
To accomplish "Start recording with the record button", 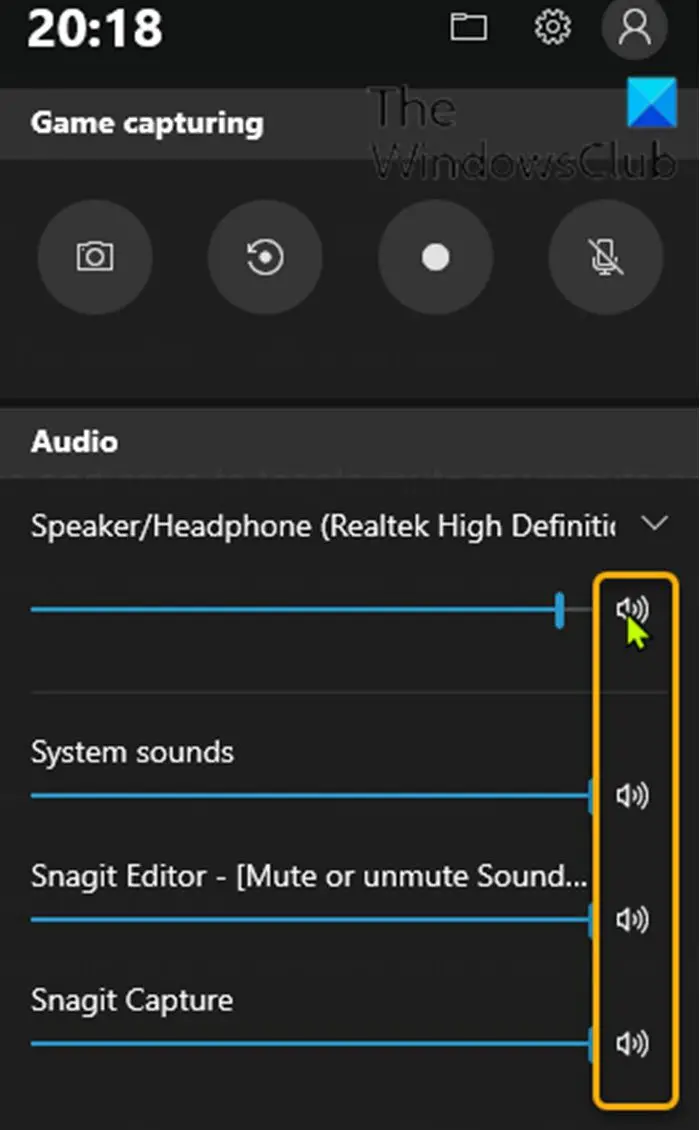I will tap(435, 257).
